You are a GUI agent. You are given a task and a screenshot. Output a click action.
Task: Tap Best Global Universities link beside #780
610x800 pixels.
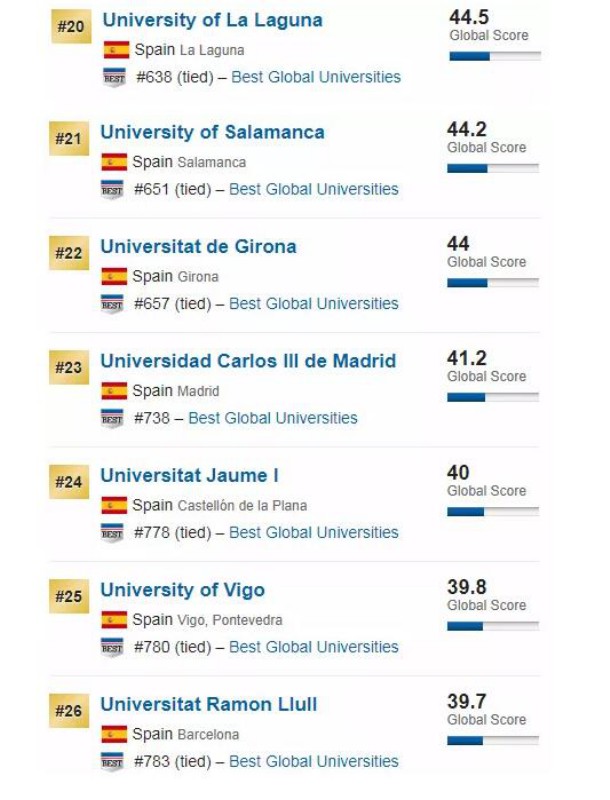click(314, 647)
